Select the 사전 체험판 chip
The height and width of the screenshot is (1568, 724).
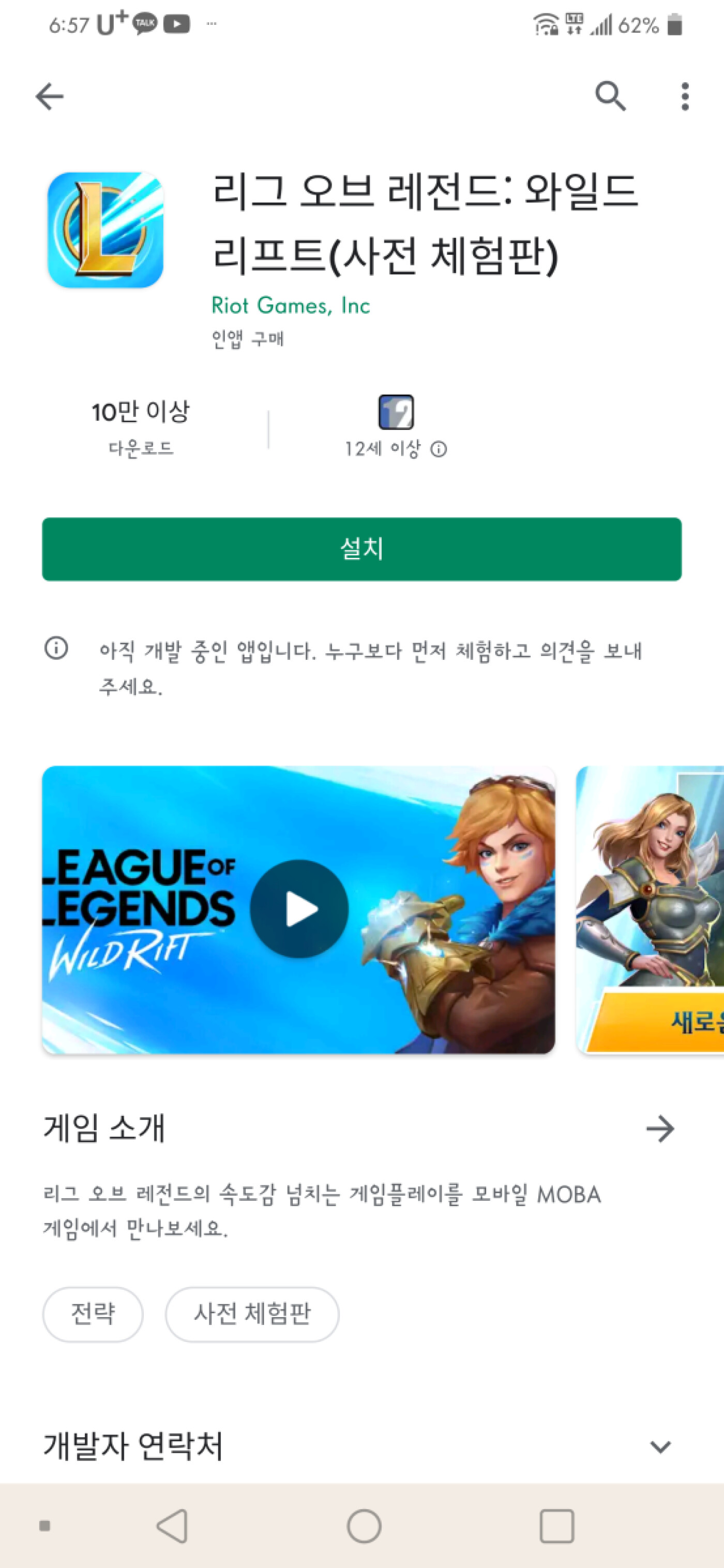pyautogui.click(x=252, y=1314)
